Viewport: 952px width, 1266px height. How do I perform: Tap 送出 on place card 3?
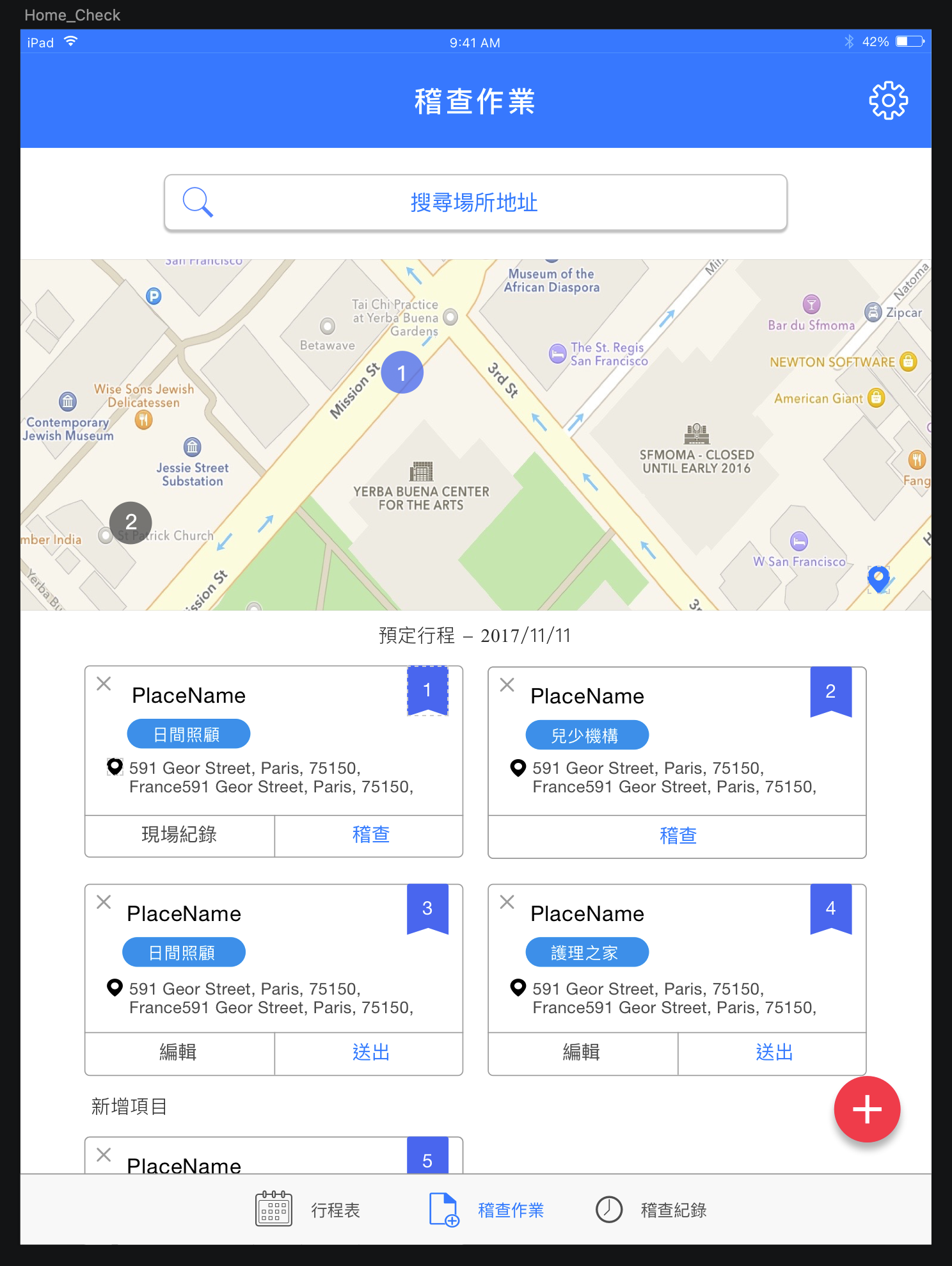pos(370,1053)
